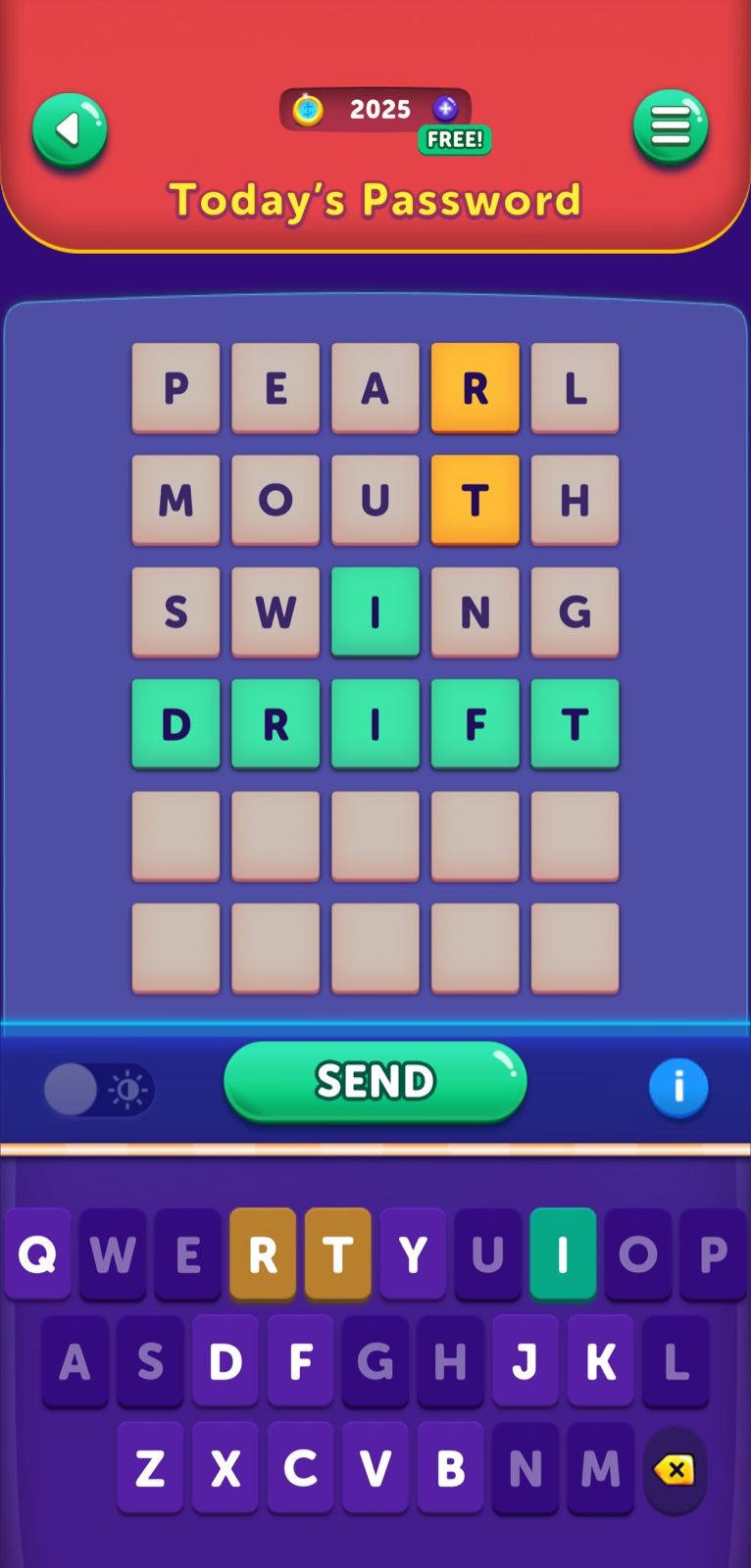Tap the Y key
This screenshot has width=751, height=1568.
(x=413, y=1253)
